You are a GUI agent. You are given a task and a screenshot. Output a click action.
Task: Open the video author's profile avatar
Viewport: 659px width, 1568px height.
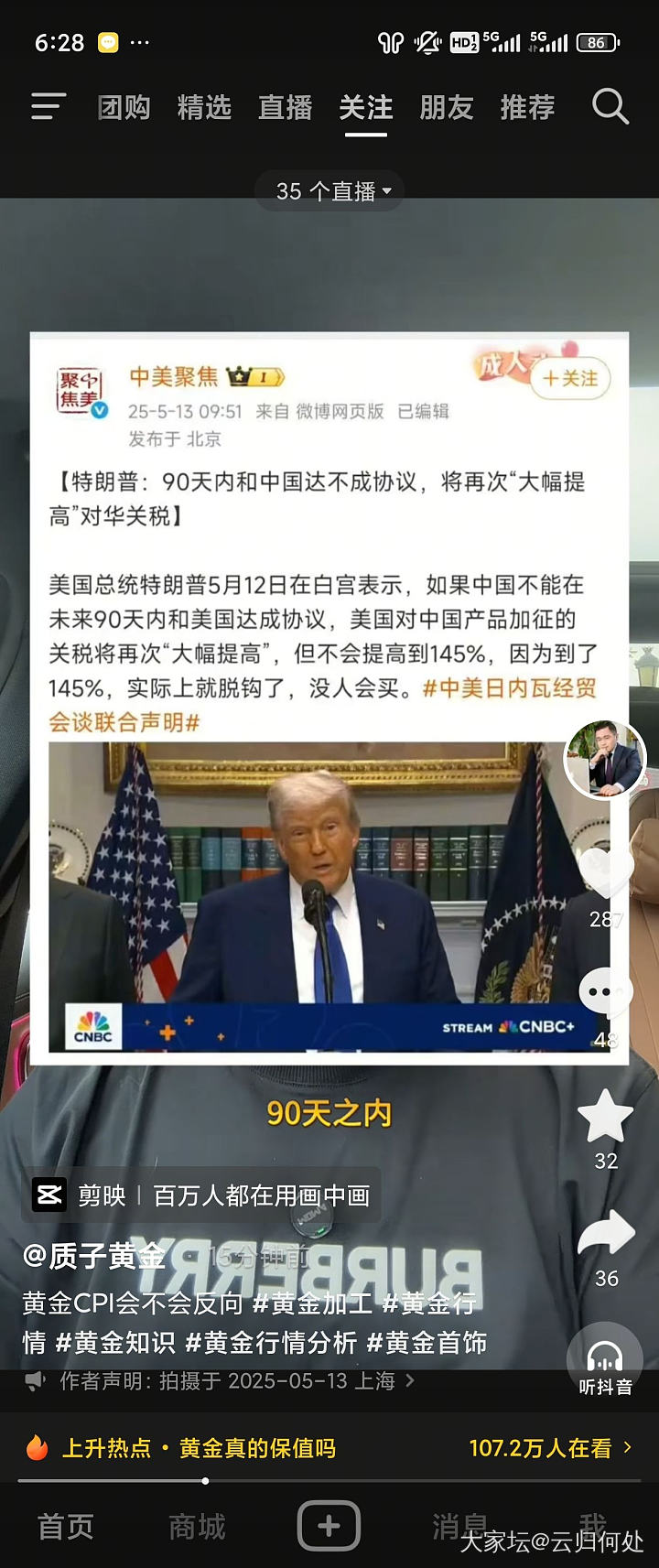coord(604,760)
